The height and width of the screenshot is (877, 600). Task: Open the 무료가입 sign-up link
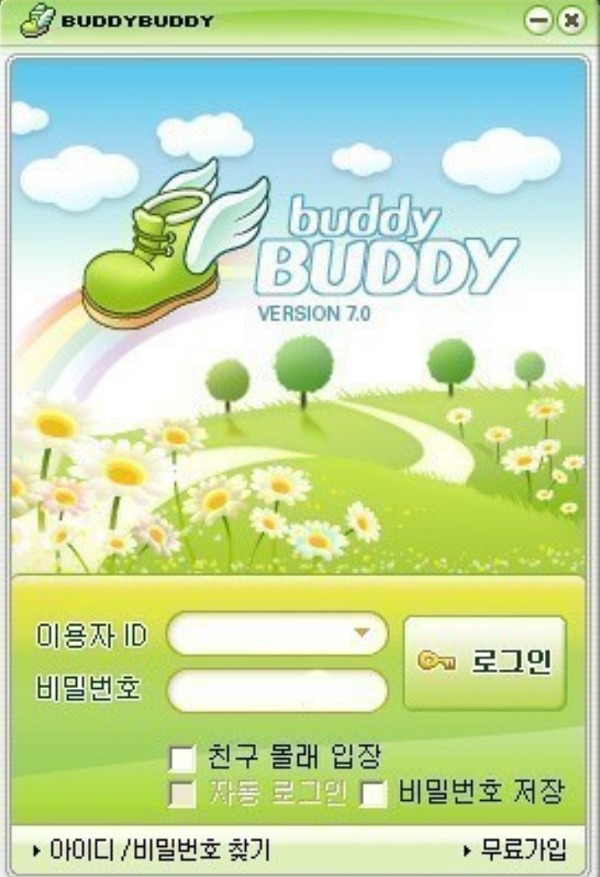[517, 851]
